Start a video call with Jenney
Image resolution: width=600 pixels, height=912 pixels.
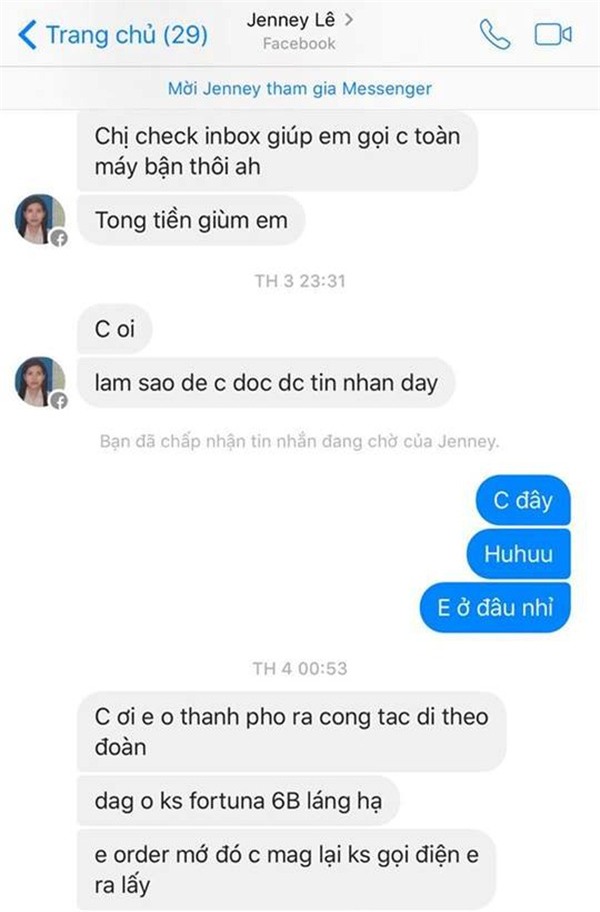[x=552, y=35]
